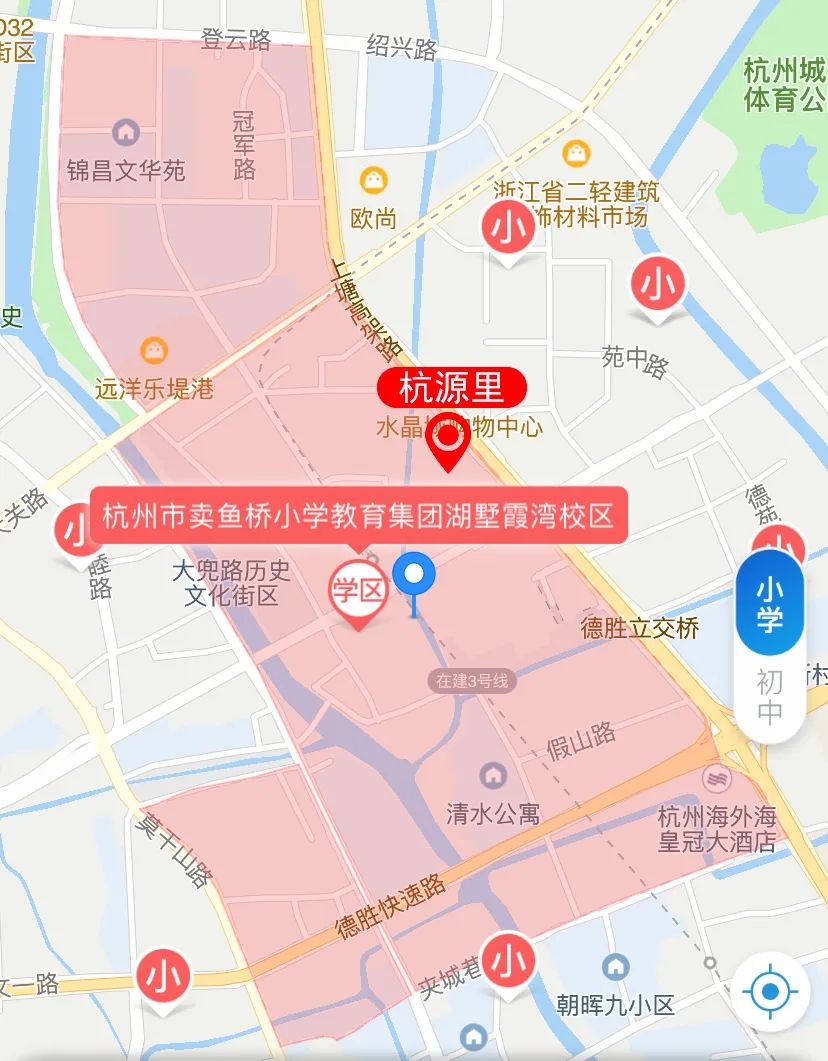This screenshot has width=828, height=1061.
Task: Switch to the 小学 school filter
Action: pos(769,604)
